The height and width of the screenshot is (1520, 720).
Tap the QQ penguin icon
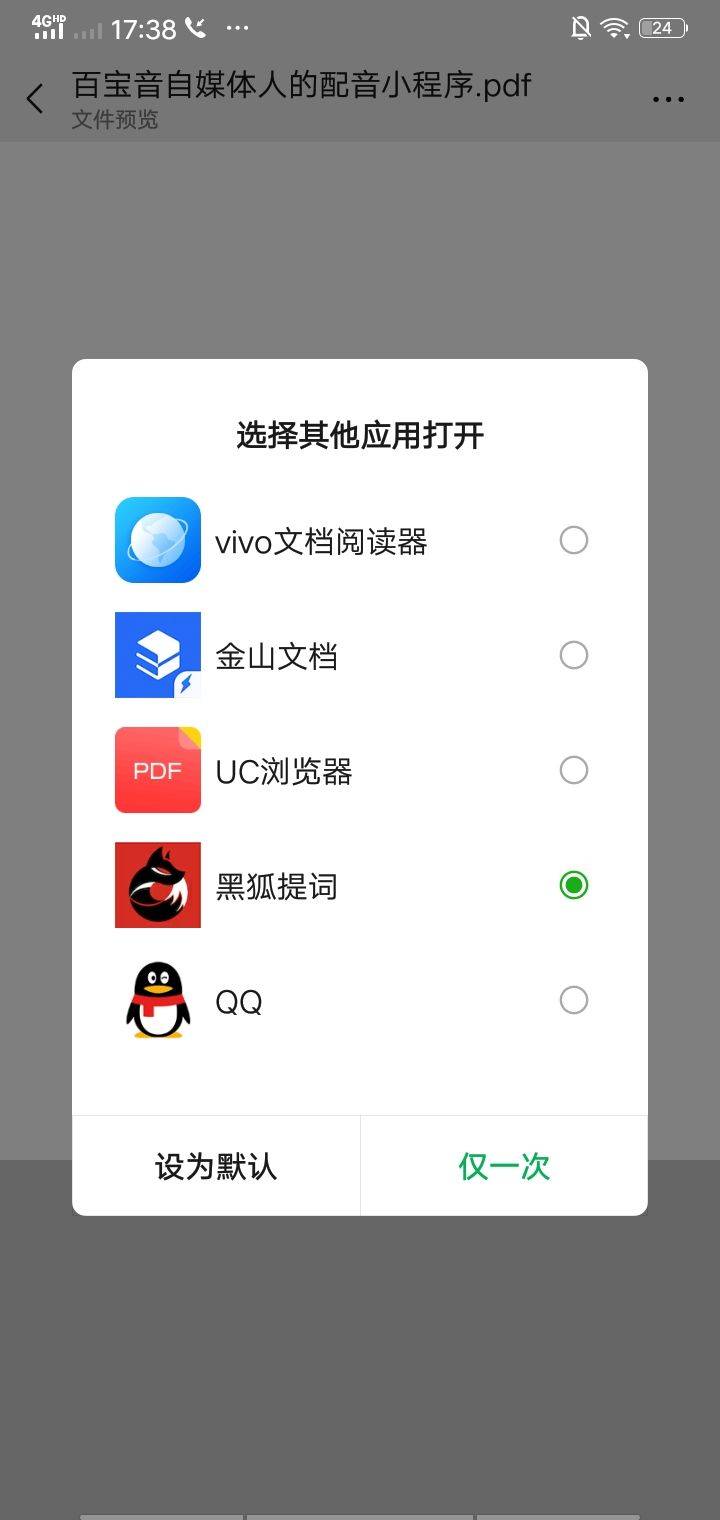coord(157,1000)
